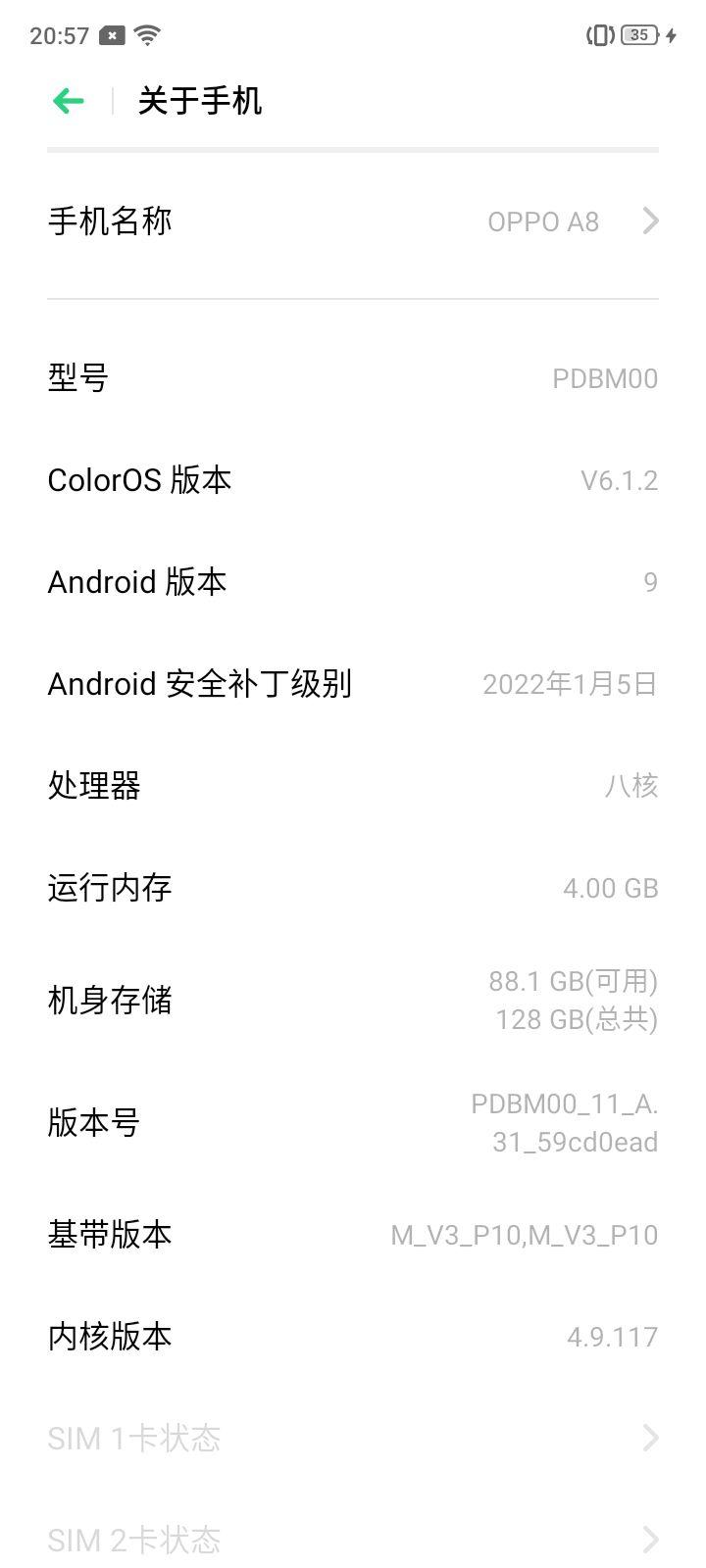Tap the ColorOS 版本 row showing V6.1.2
This screenshot has width=706, height=1568.
click(x=353, y=480)
